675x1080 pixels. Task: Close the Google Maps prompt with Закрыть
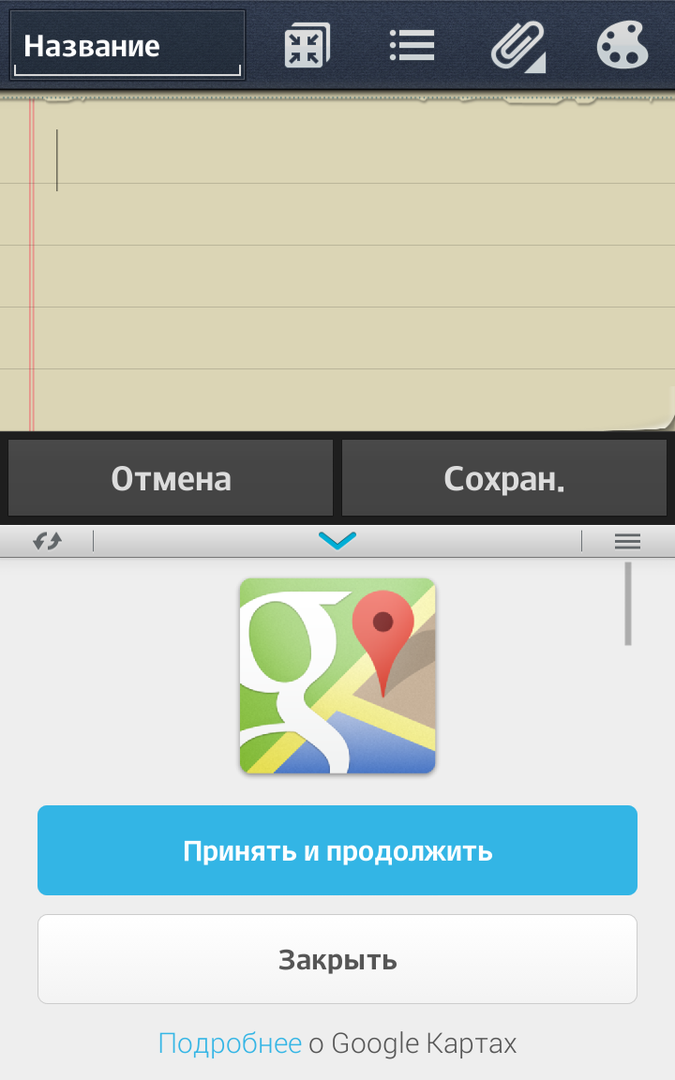point(337,960)
